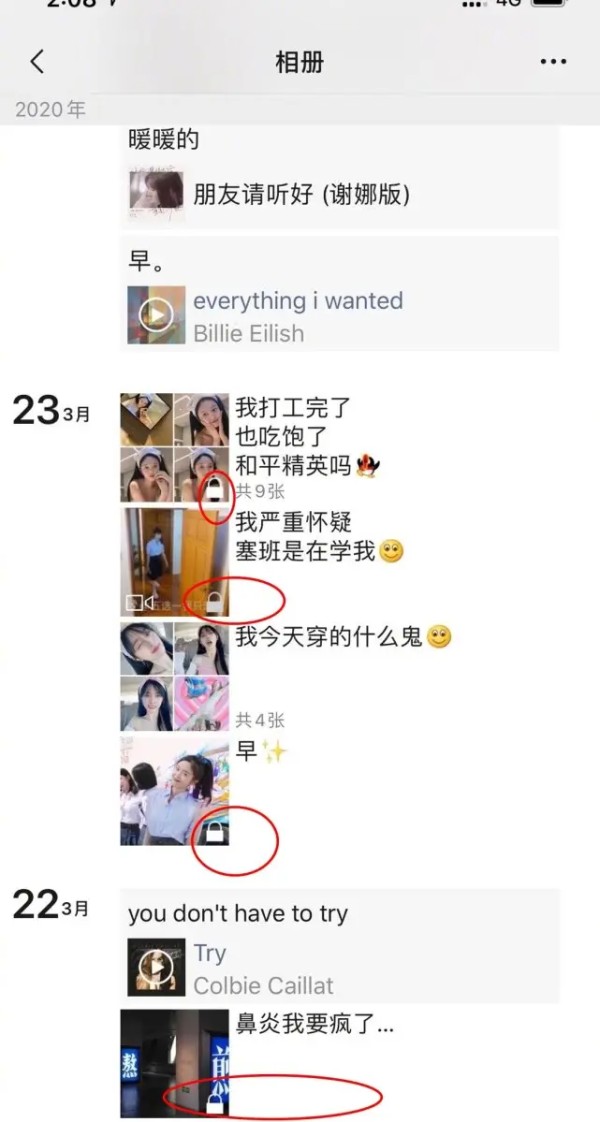
Task: Open the 朋友请听好 (谢娜版) shared music post
Action: [300, 195]
